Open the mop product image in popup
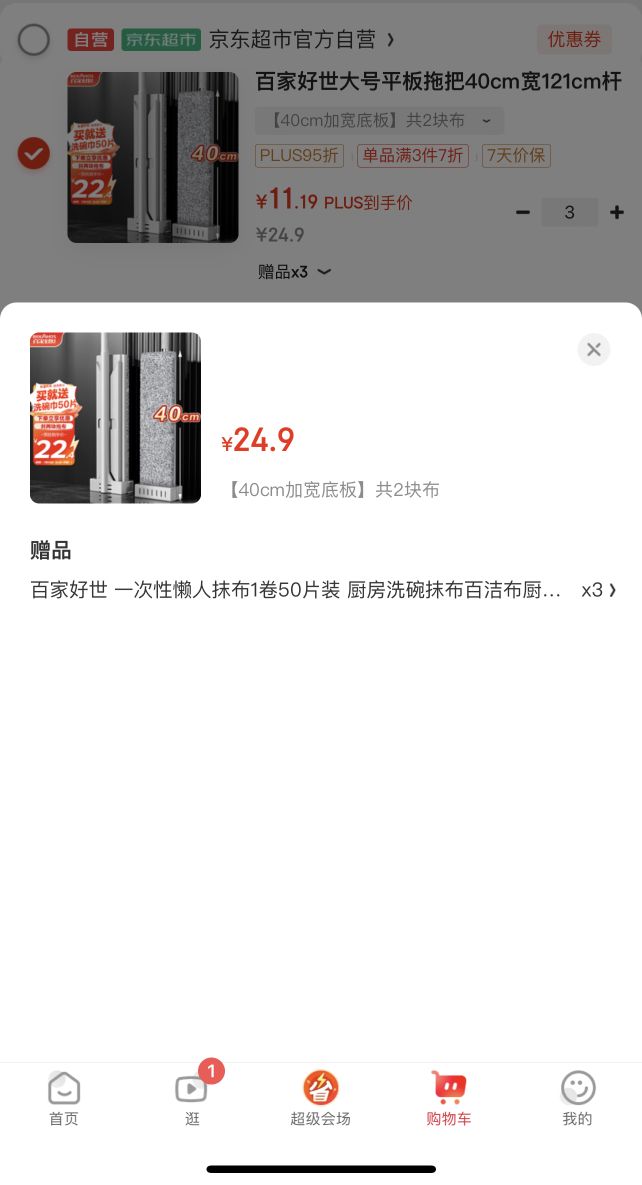Screen dimensions: 642x1185 coord(115,417)
